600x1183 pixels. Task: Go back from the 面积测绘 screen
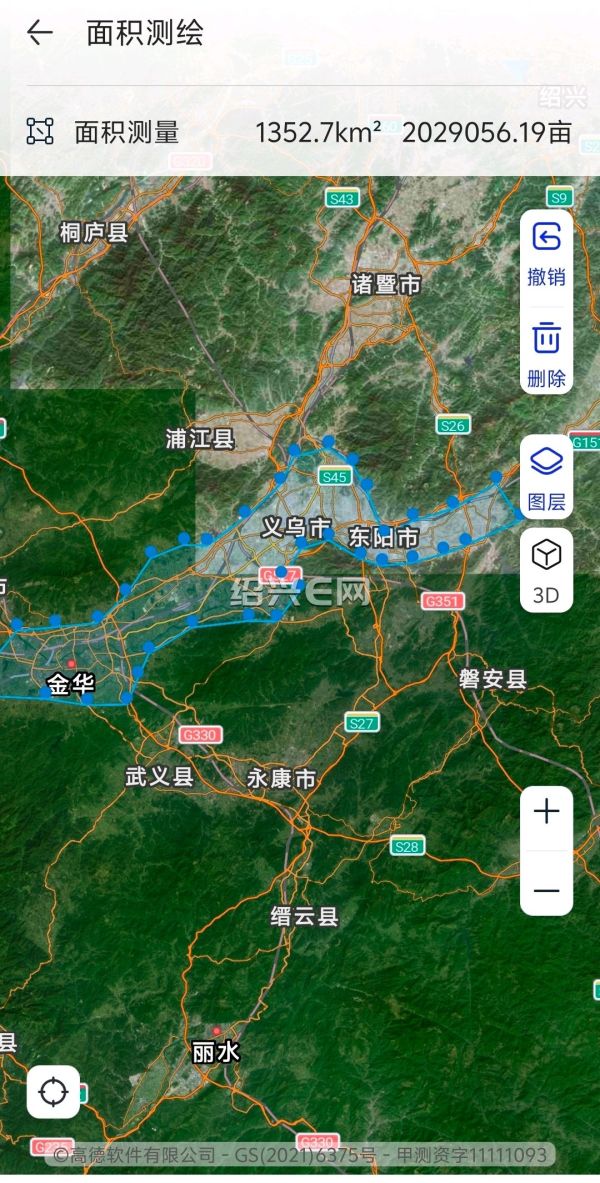click(39, 32)
